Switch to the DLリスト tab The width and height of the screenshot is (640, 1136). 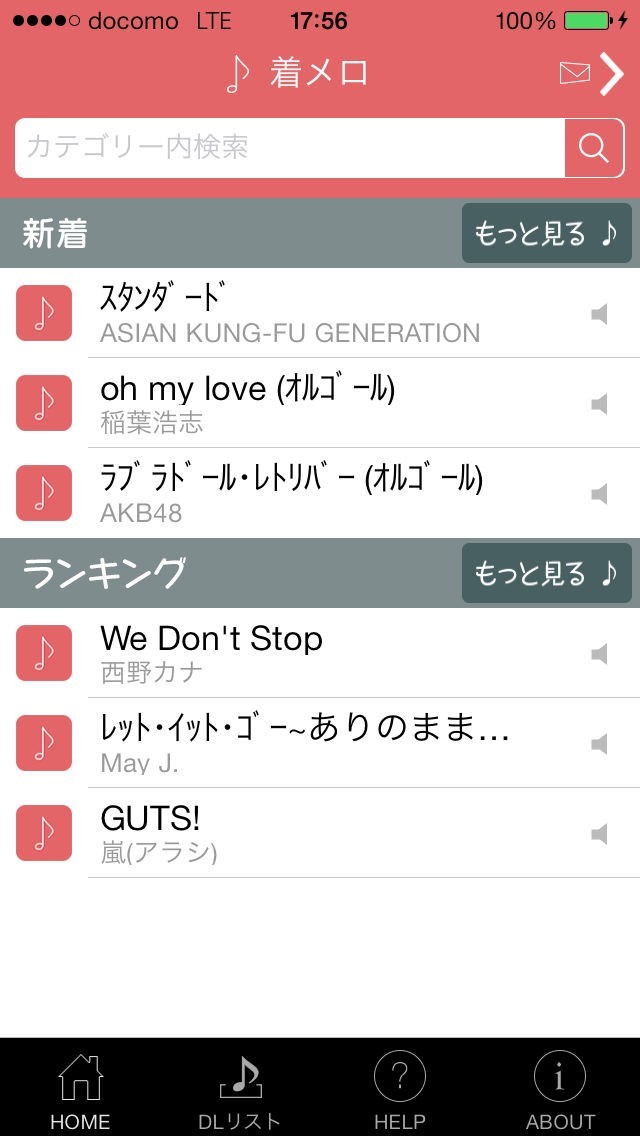click(240, 1090)
